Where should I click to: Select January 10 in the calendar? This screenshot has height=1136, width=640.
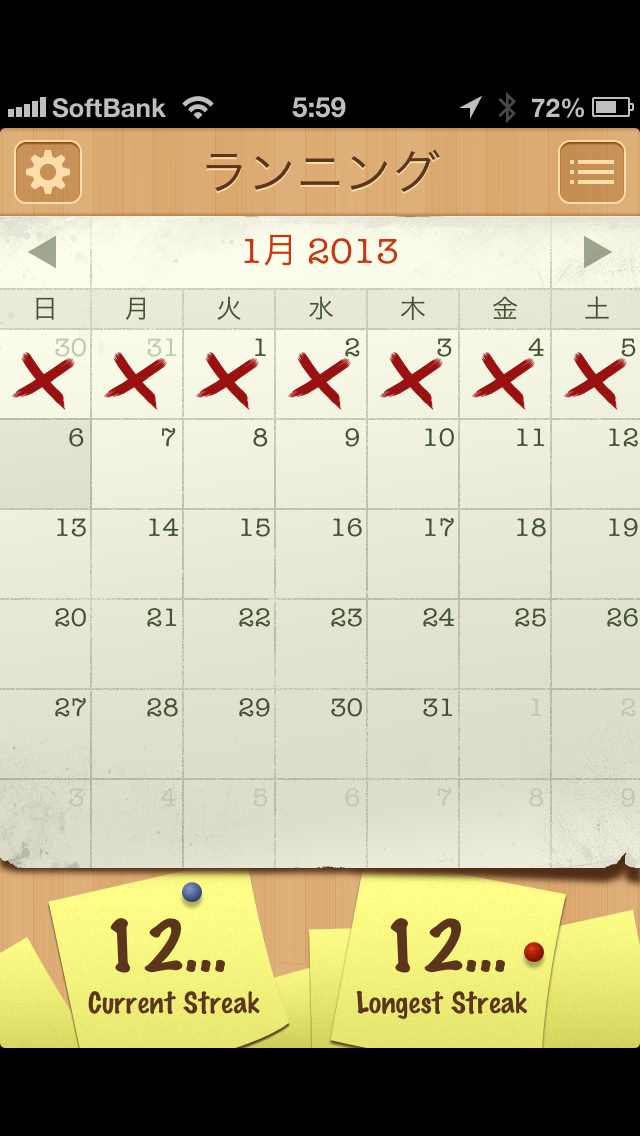coord(413,464)
